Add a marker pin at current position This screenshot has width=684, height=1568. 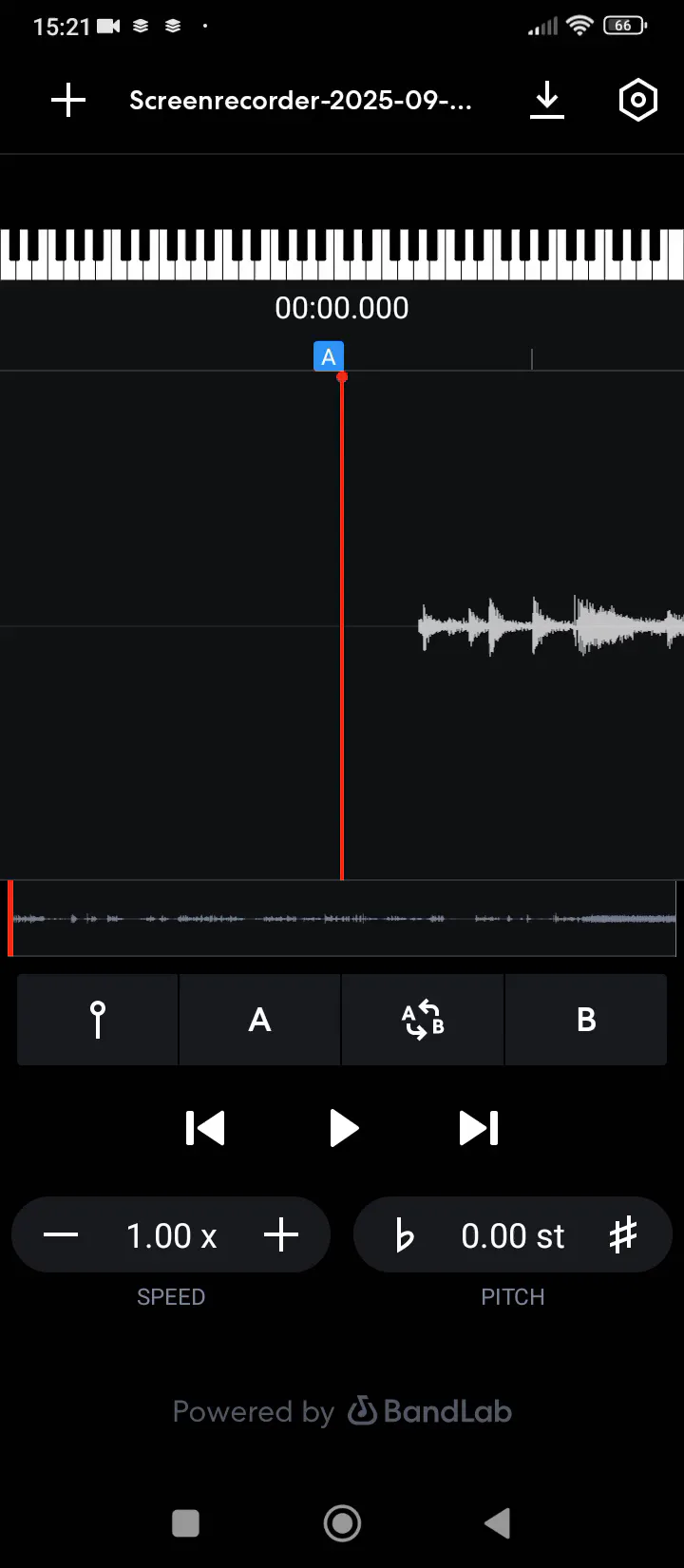tap(98, 1020)
